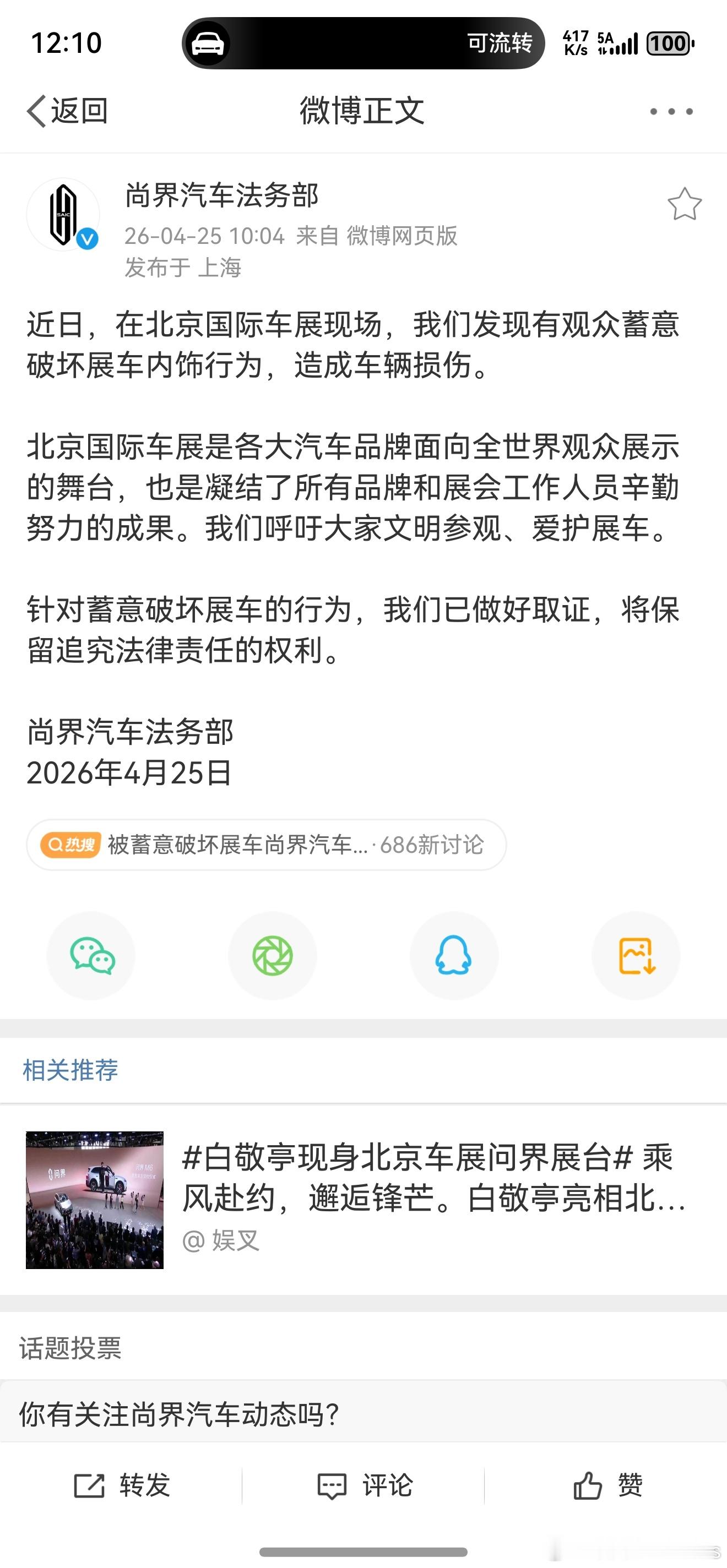
Task: Share the post to QQ
Action: point(454,955)
